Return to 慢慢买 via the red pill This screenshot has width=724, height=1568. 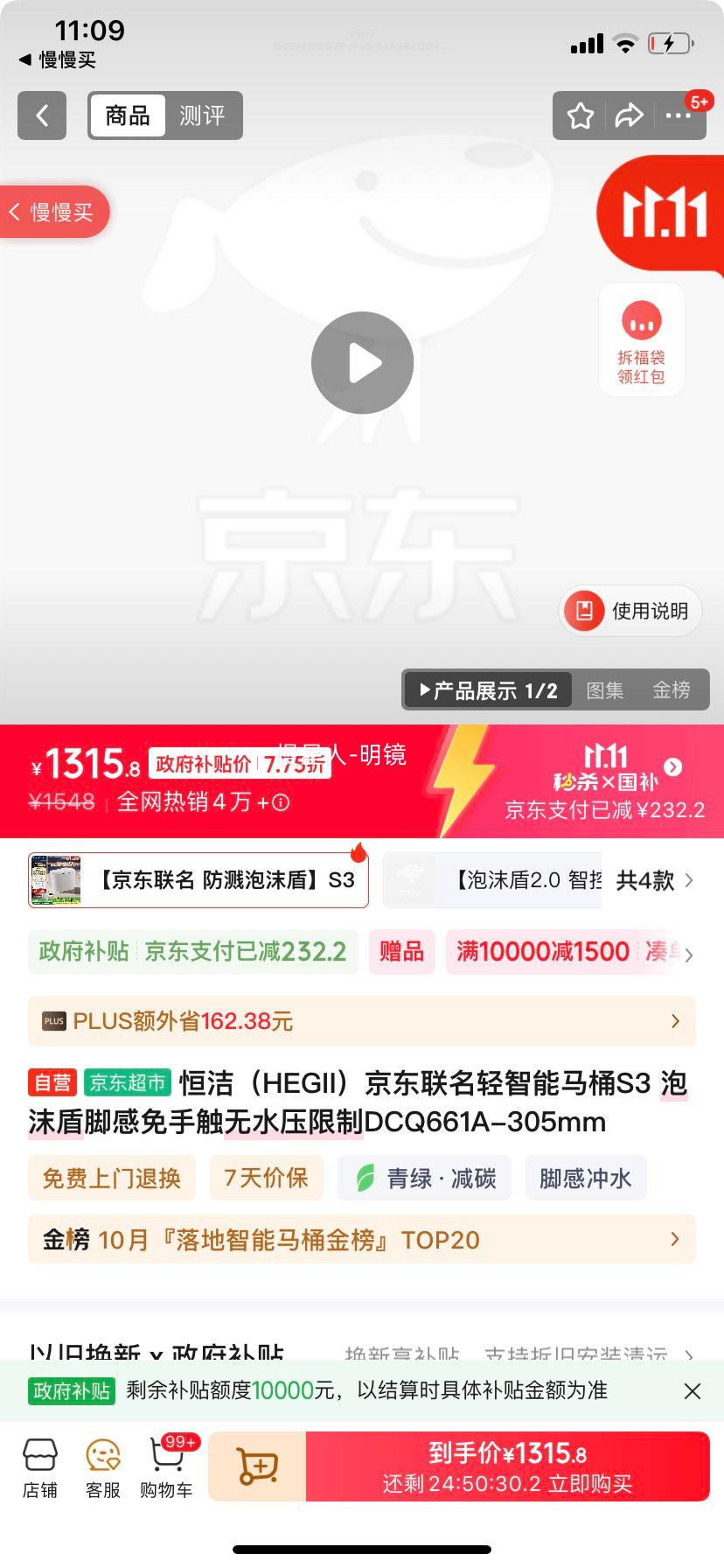pos(54,212)
